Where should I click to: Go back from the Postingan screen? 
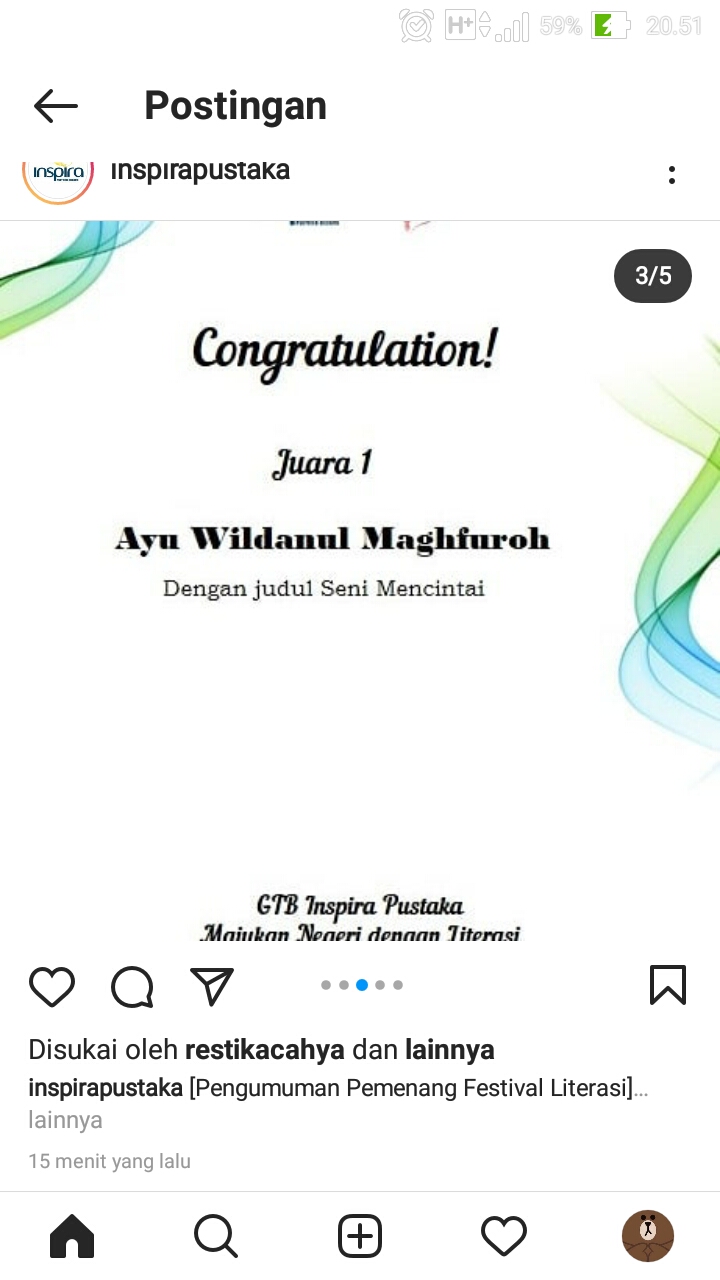click(x=55, y=106)
